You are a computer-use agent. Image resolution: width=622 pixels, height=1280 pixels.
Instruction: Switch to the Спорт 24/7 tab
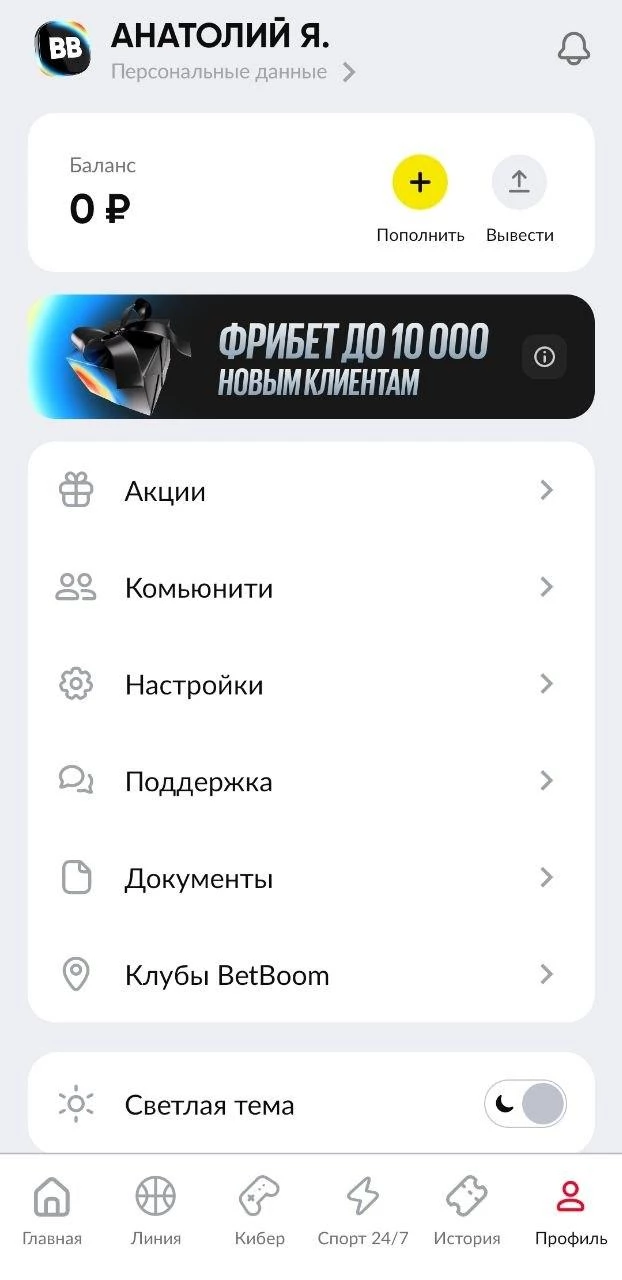coord(363,1211)
